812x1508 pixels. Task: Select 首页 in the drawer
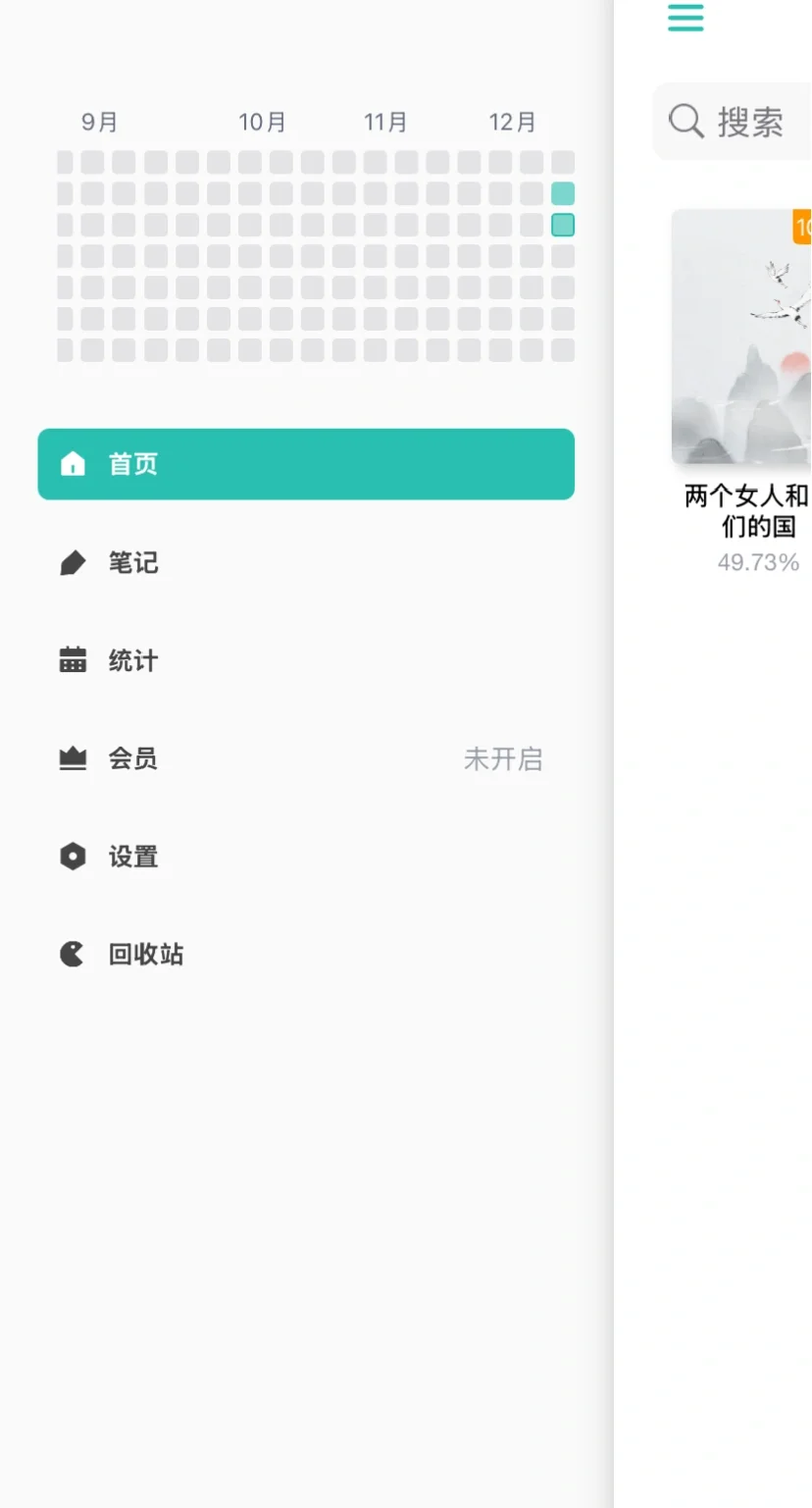pos(306,464)
